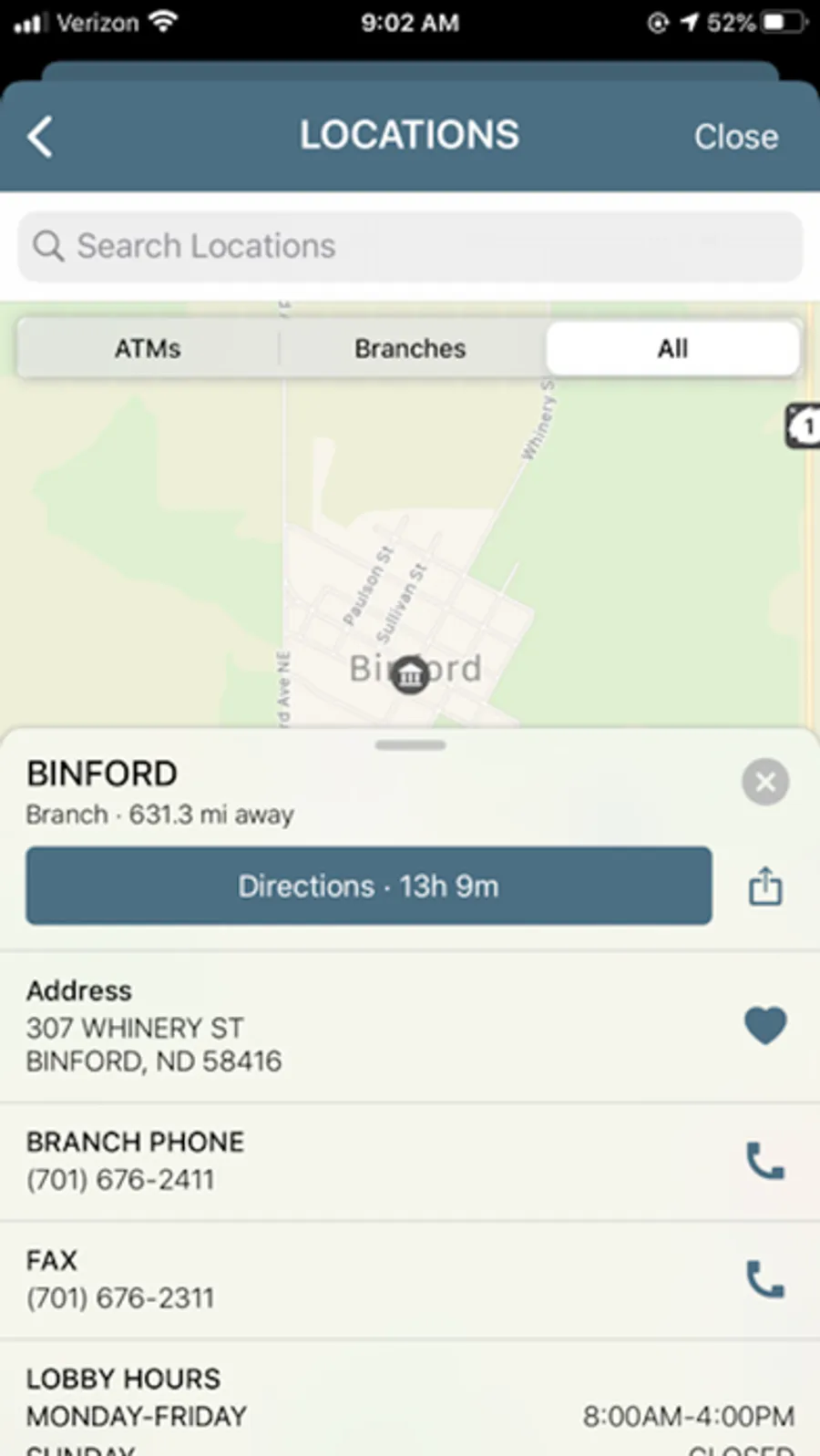Tap the phone icon next to the fax number
Screen dimensions: 820x1456
pos(765,1278)
